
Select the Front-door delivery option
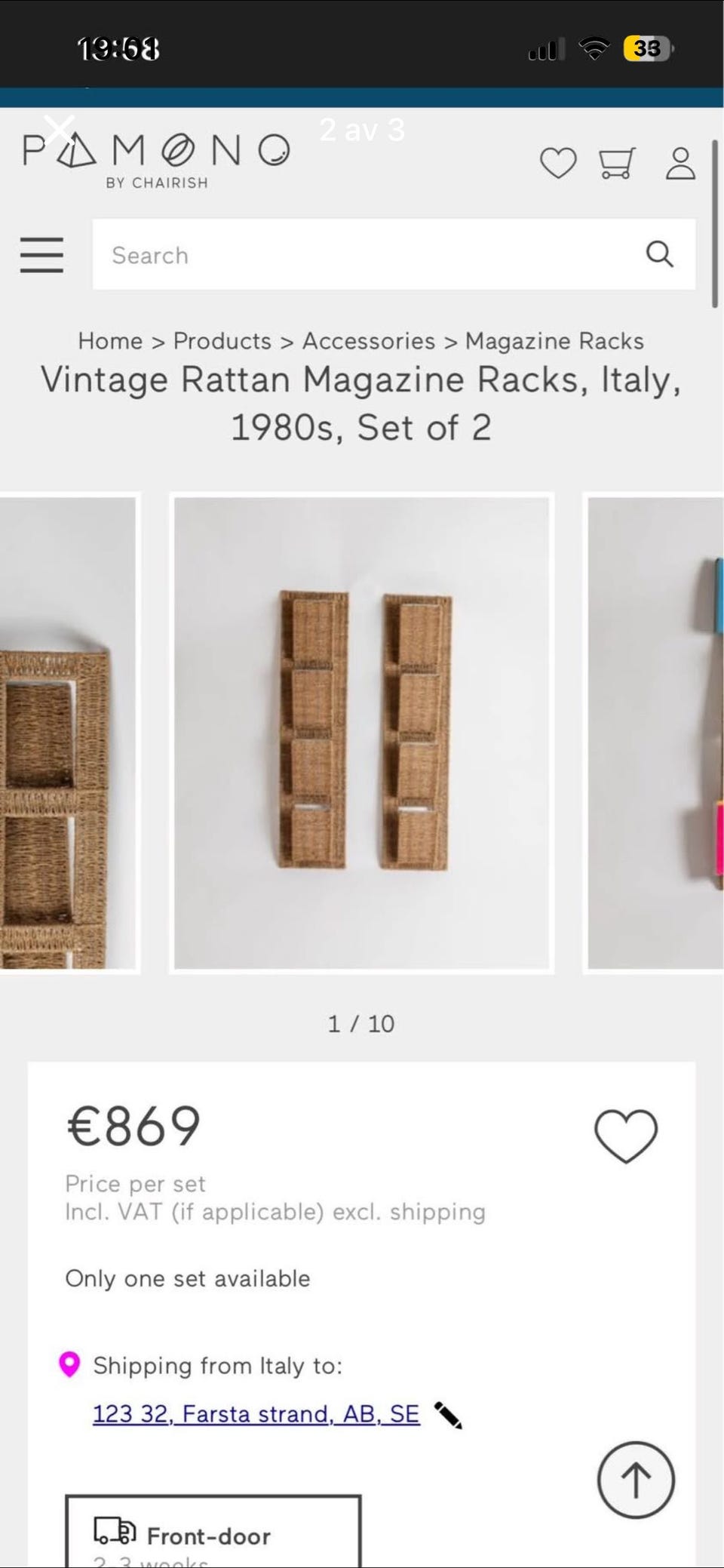213,1530
